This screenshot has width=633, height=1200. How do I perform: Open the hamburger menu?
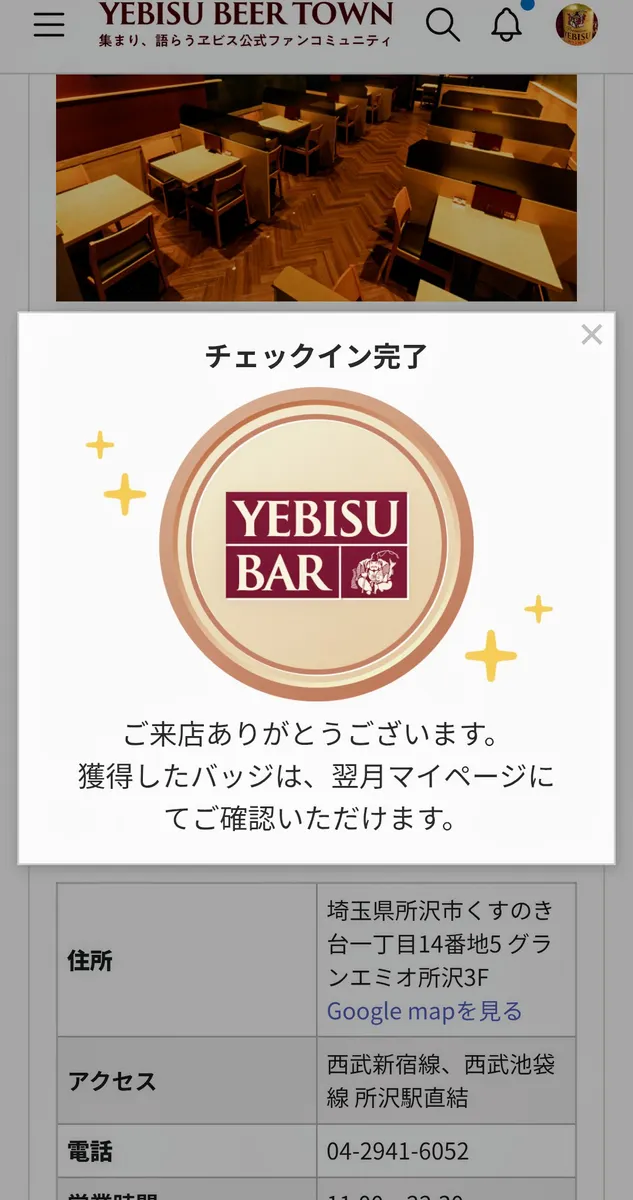[x=48, y=25]
